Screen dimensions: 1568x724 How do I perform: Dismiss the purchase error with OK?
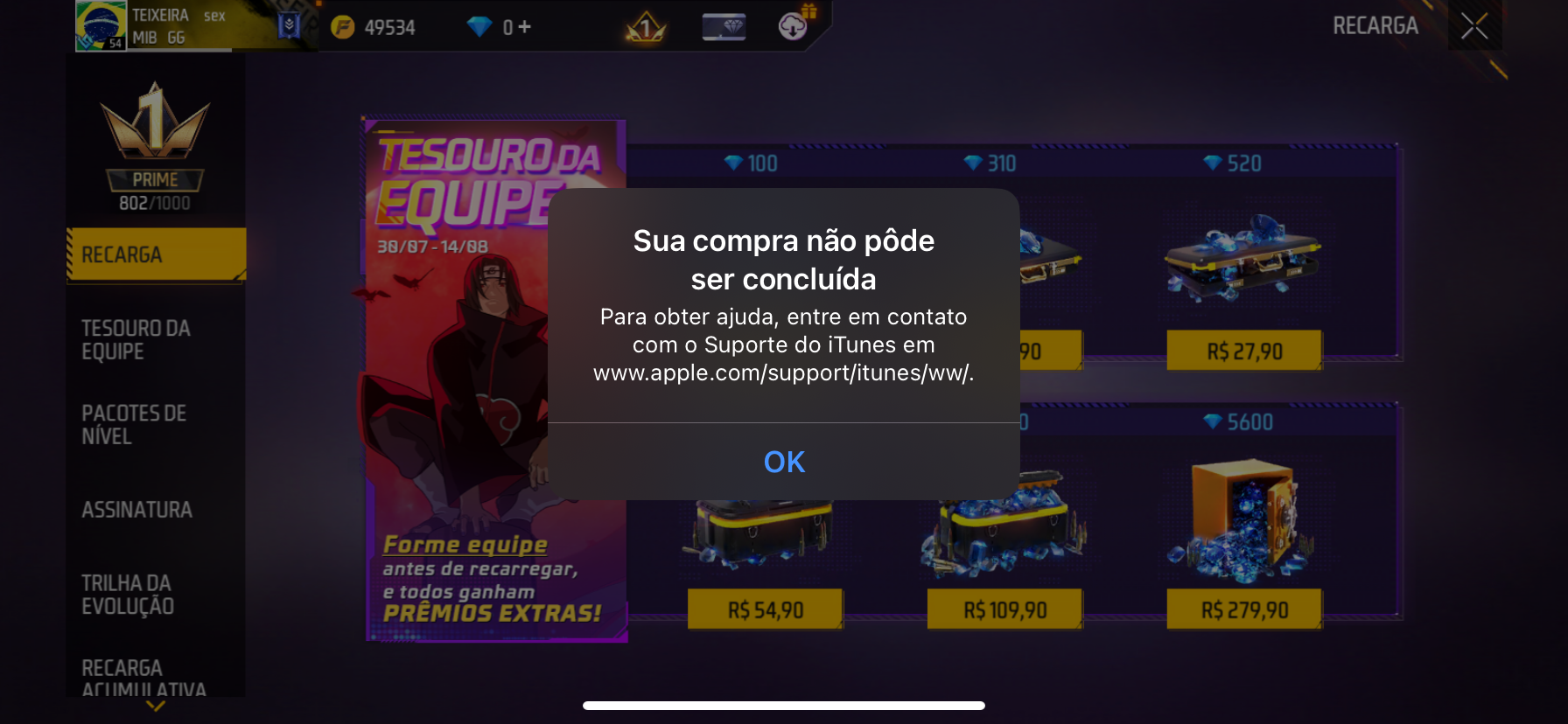[784, 462]
